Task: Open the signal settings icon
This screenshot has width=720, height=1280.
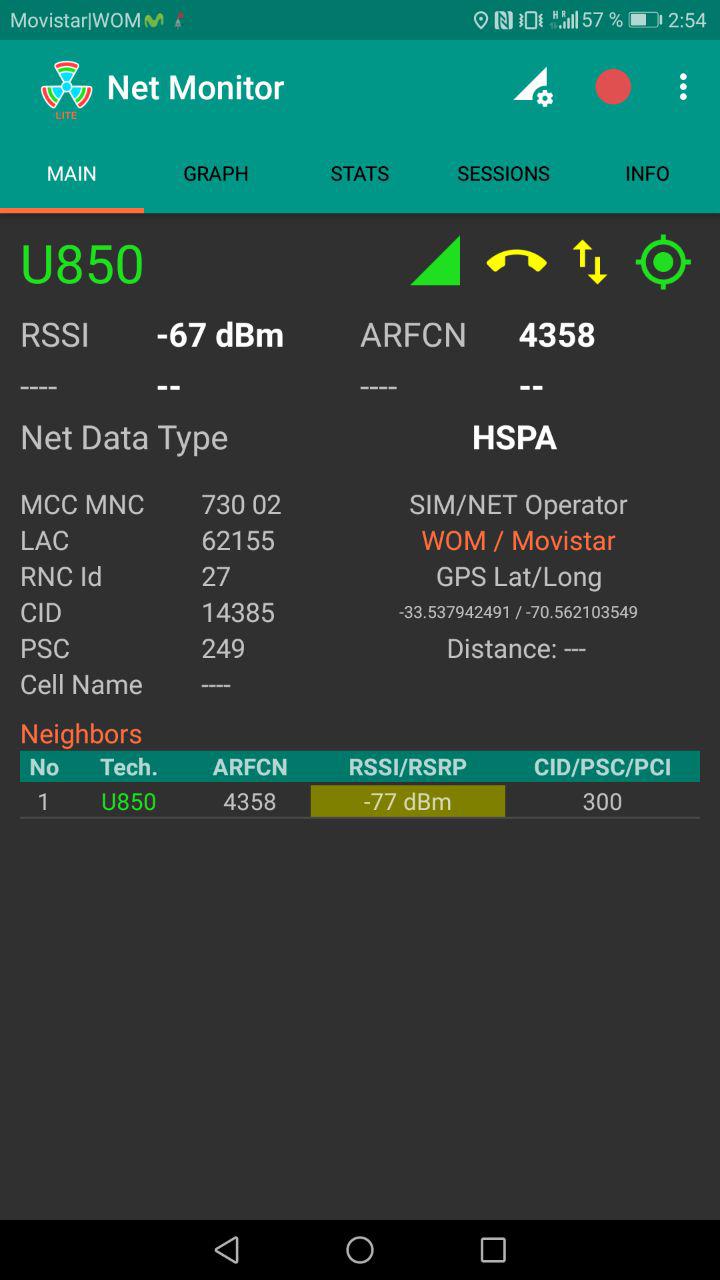Action: click(x=533, y=87)
